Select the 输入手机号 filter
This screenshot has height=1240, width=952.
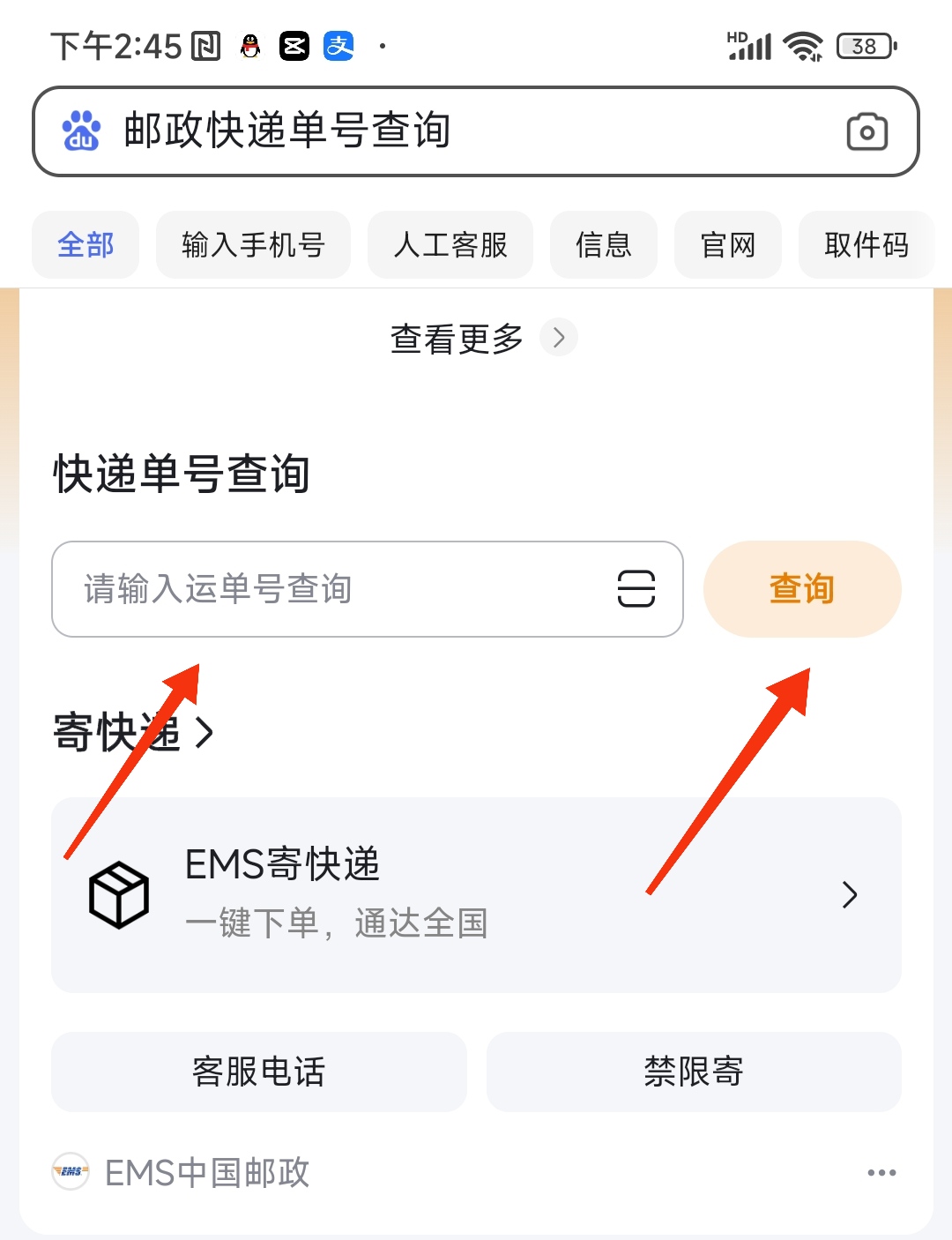click(x=253, y=245)
